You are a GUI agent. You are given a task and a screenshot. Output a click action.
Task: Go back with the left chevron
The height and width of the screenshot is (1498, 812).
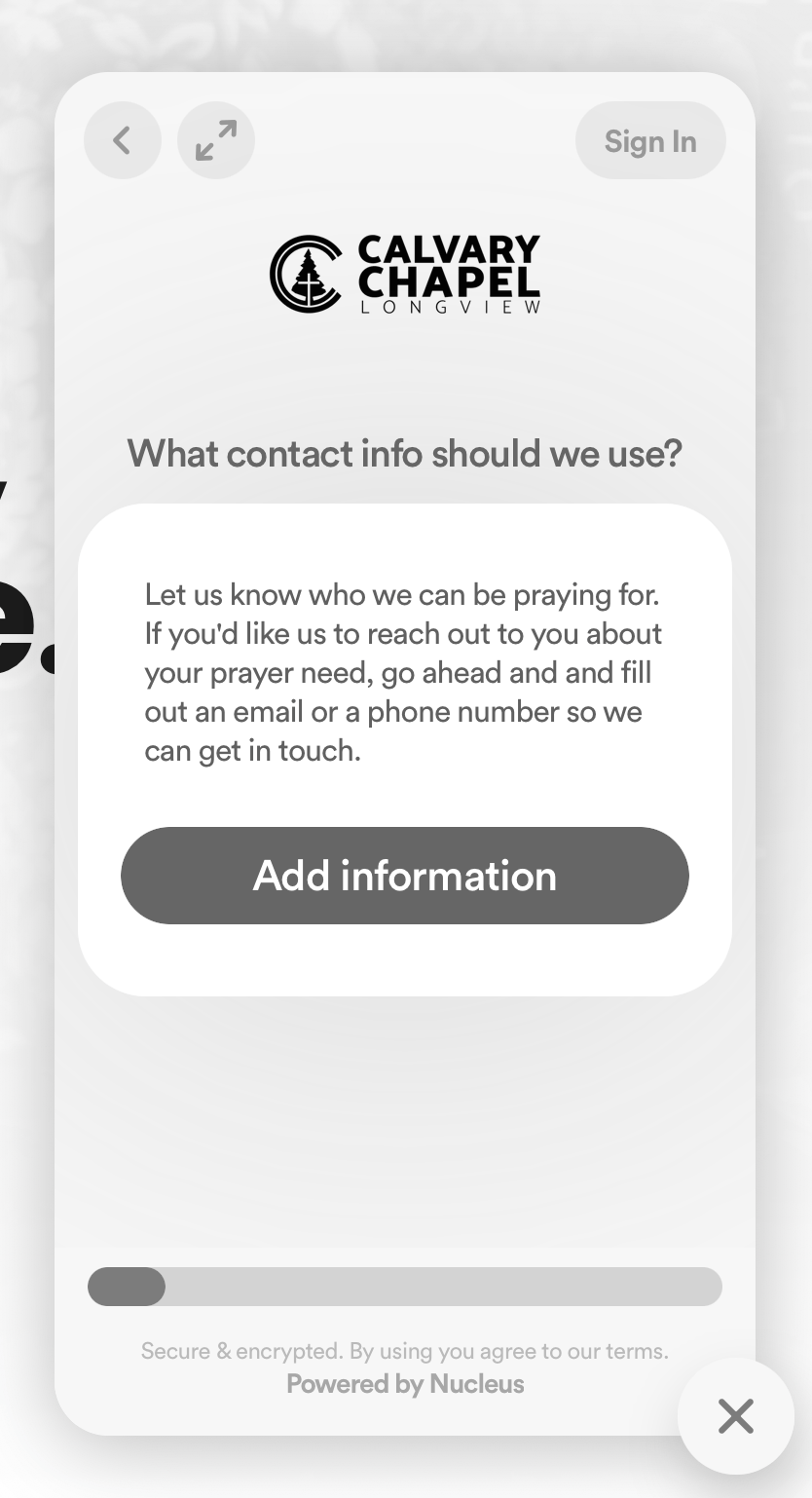(x=123, y=140)
